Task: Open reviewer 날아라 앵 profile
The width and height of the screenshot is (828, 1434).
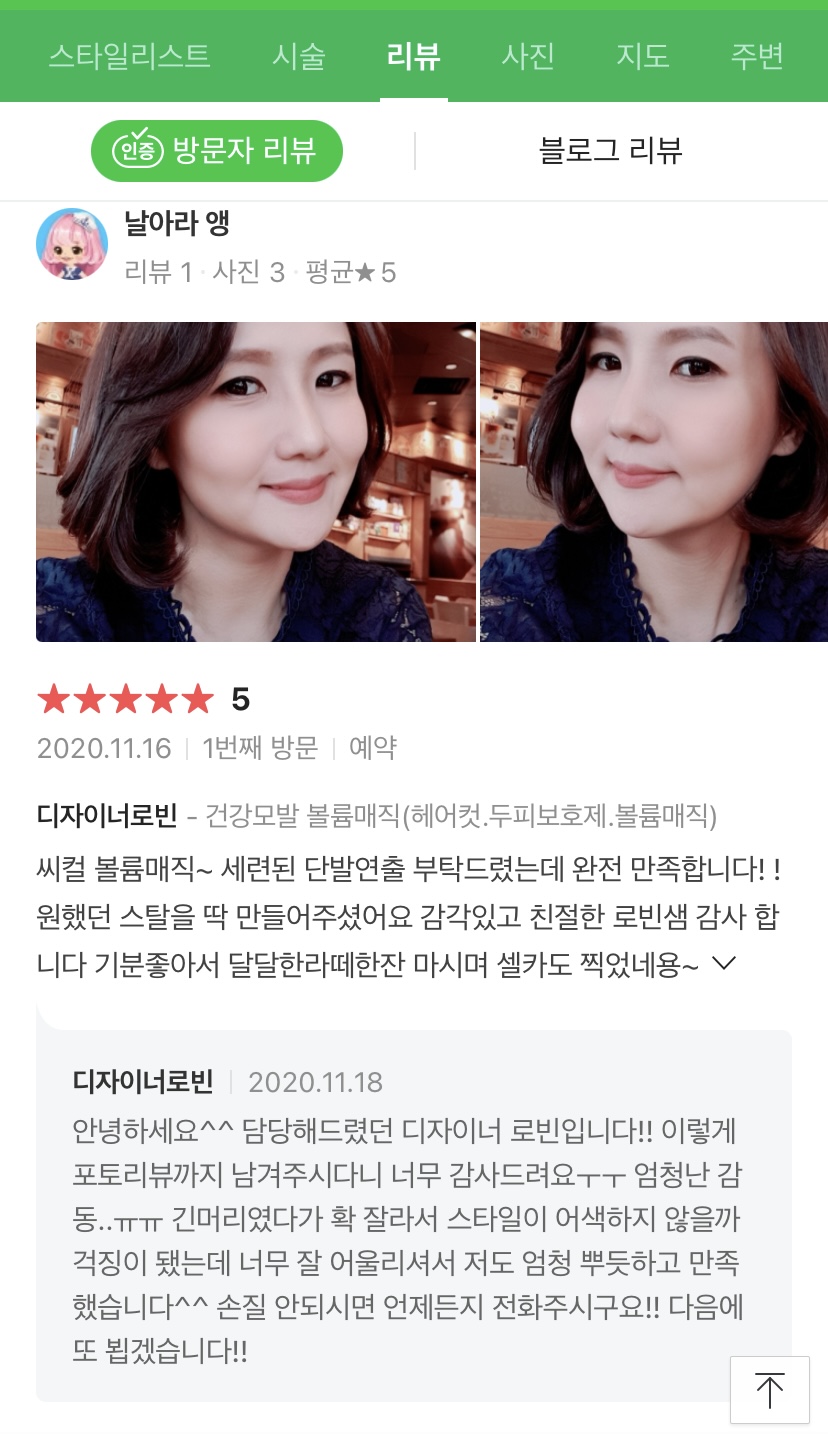Action: (x=72, y=244)
